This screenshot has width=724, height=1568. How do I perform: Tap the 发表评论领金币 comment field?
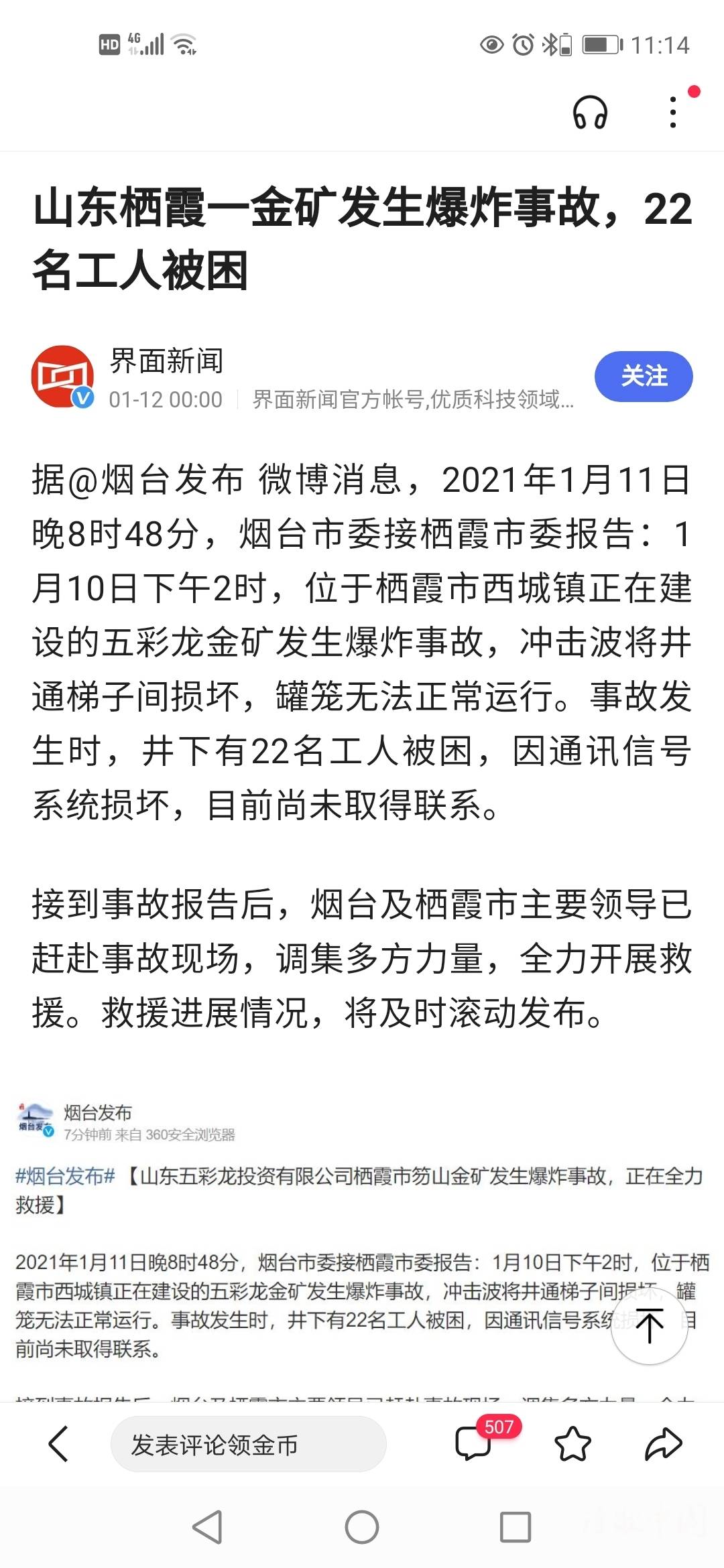pos(248,1443)
